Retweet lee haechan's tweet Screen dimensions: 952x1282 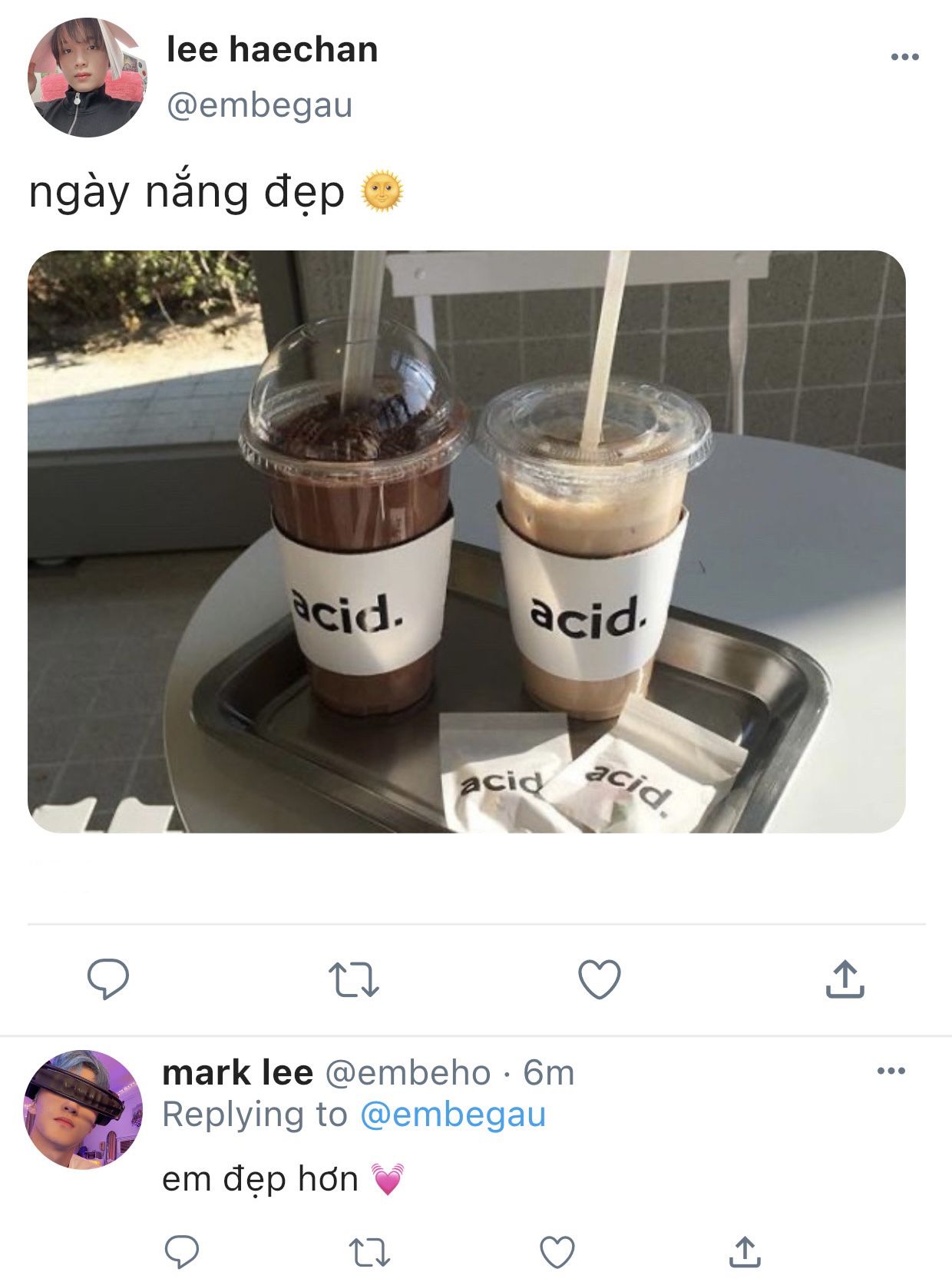353,980
